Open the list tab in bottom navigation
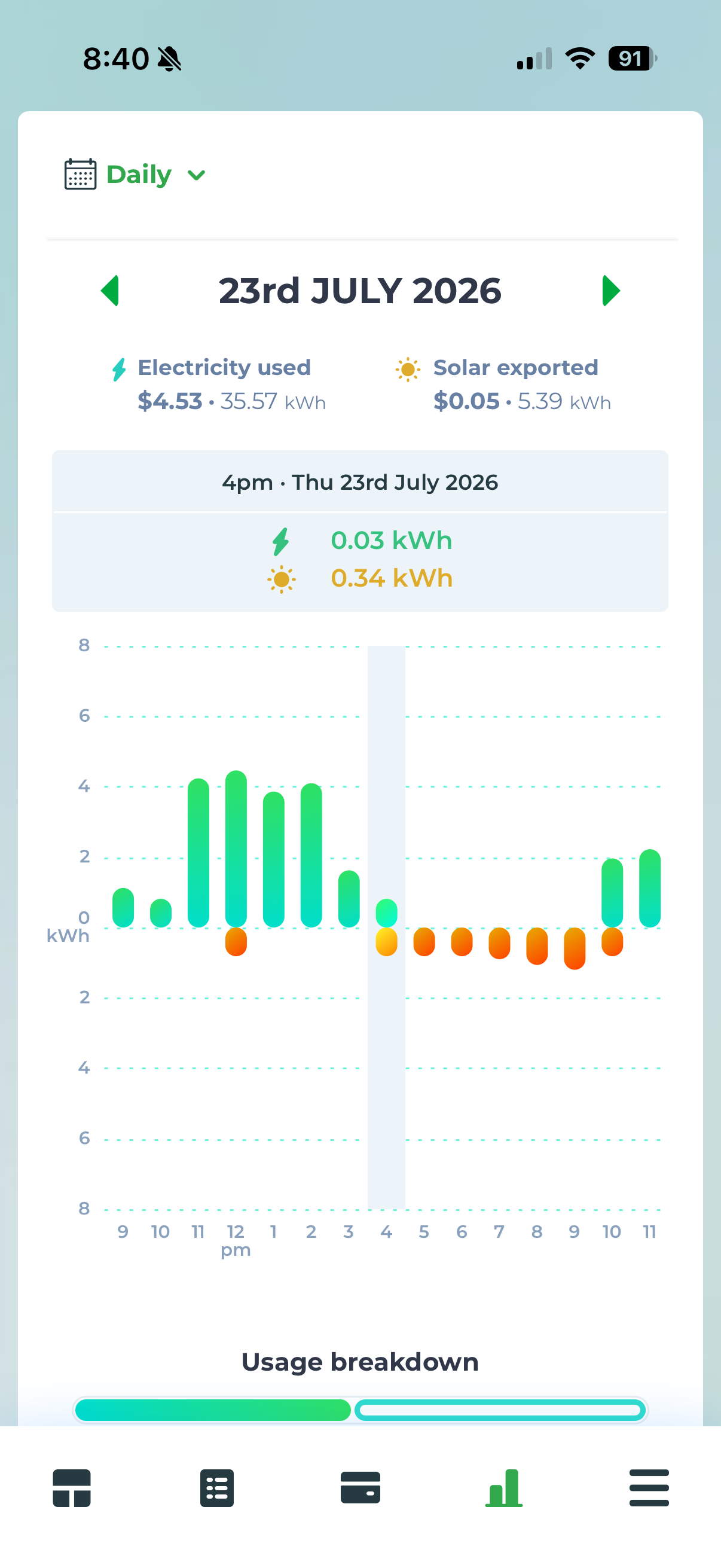This screenshot has width=721, height=1568. (x=216, y=1488)
